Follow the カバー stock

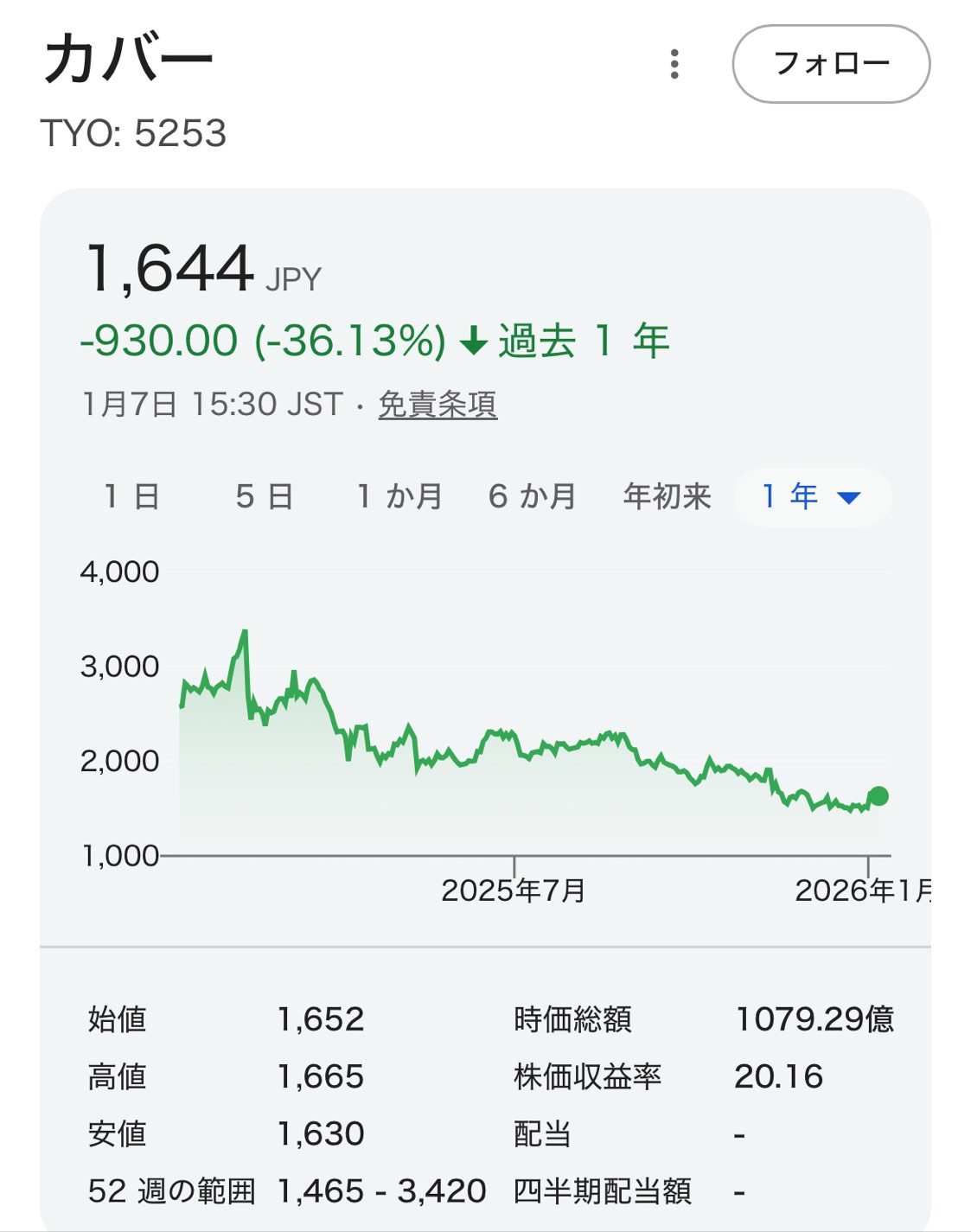tap(830, 64)
